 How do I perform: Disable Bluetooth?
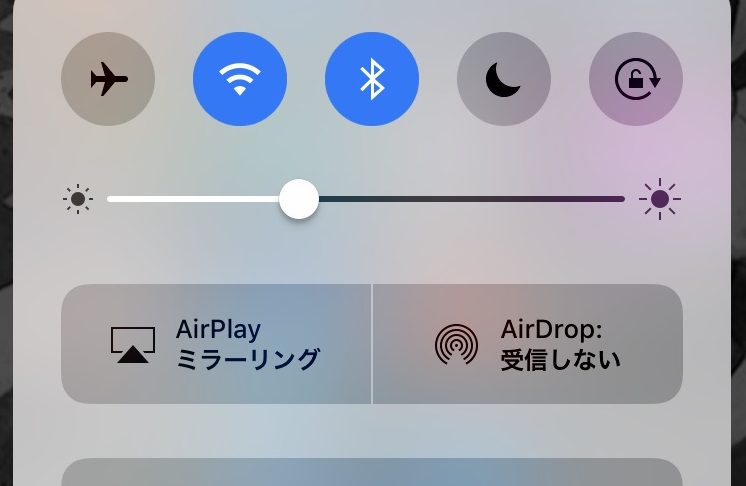click(372, 80)
